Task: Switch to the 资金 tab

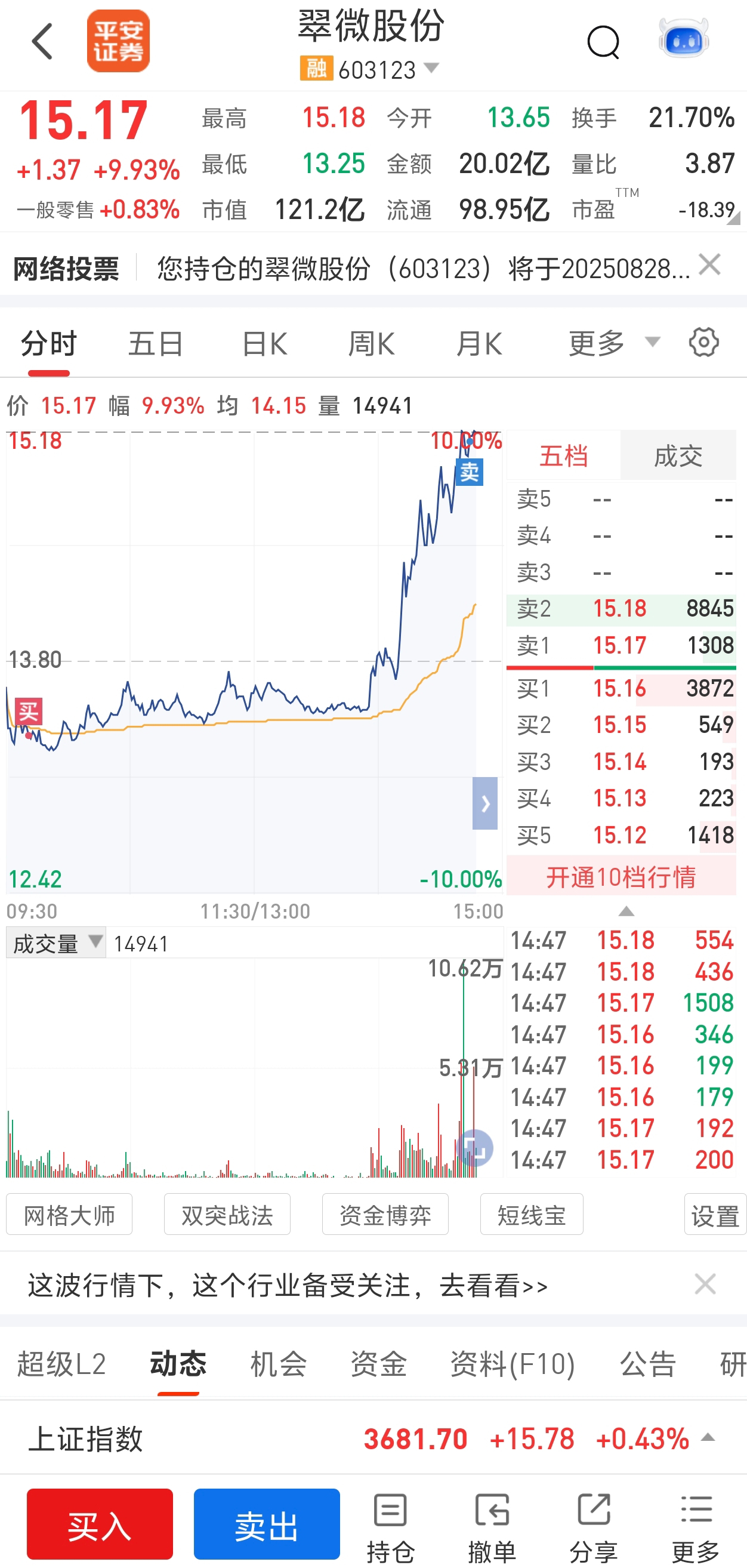Action: click(378, 1363)
